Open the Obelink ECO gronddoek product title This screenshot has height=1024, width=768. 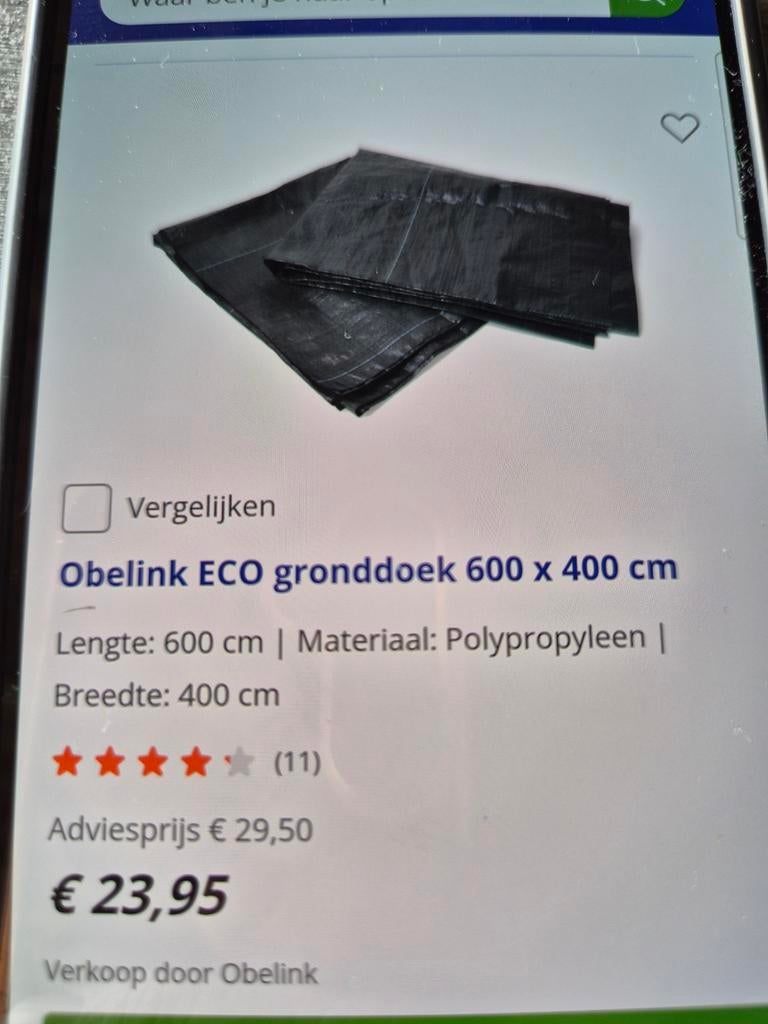[x=370, y=568]
